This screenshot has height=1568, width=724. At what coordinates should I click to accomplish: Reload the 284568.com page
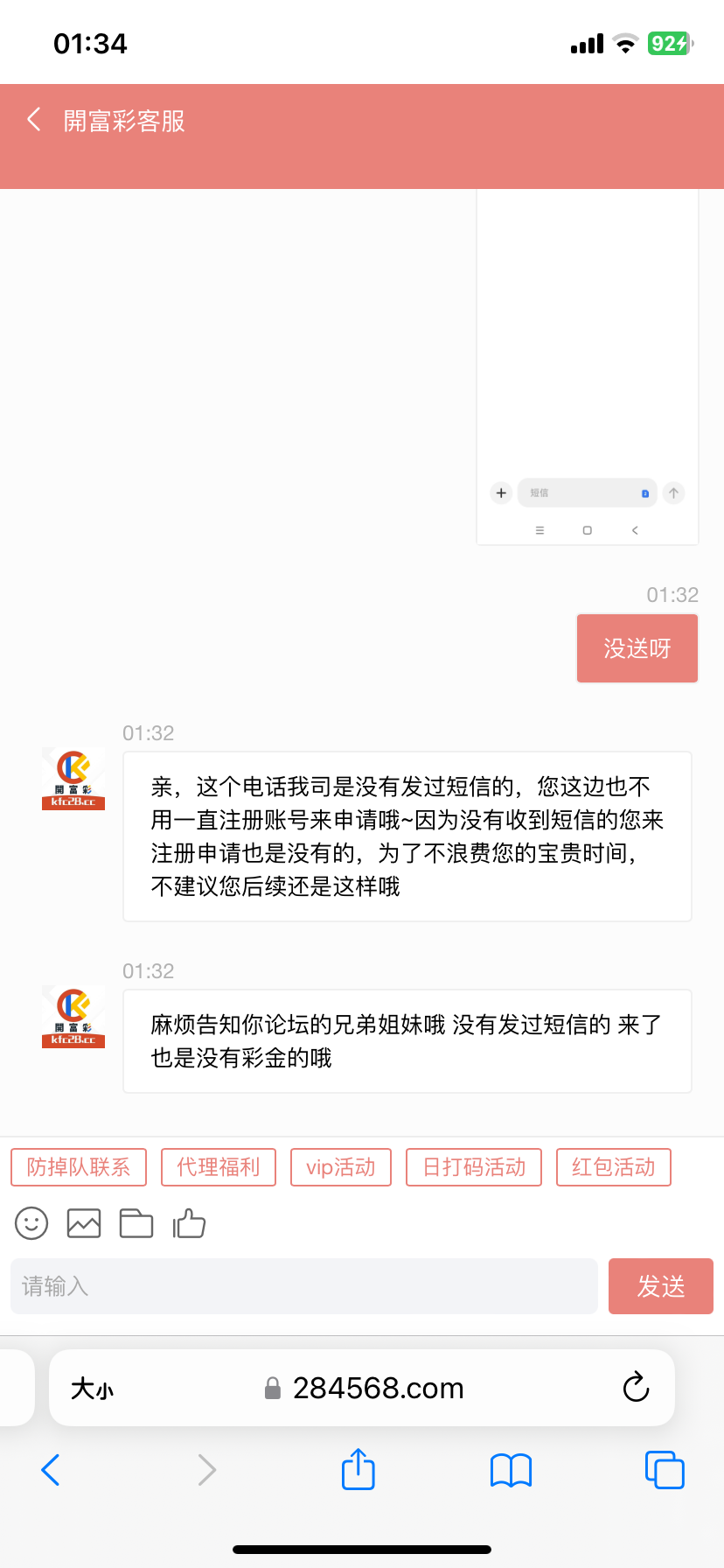(x=636, y=1387)
